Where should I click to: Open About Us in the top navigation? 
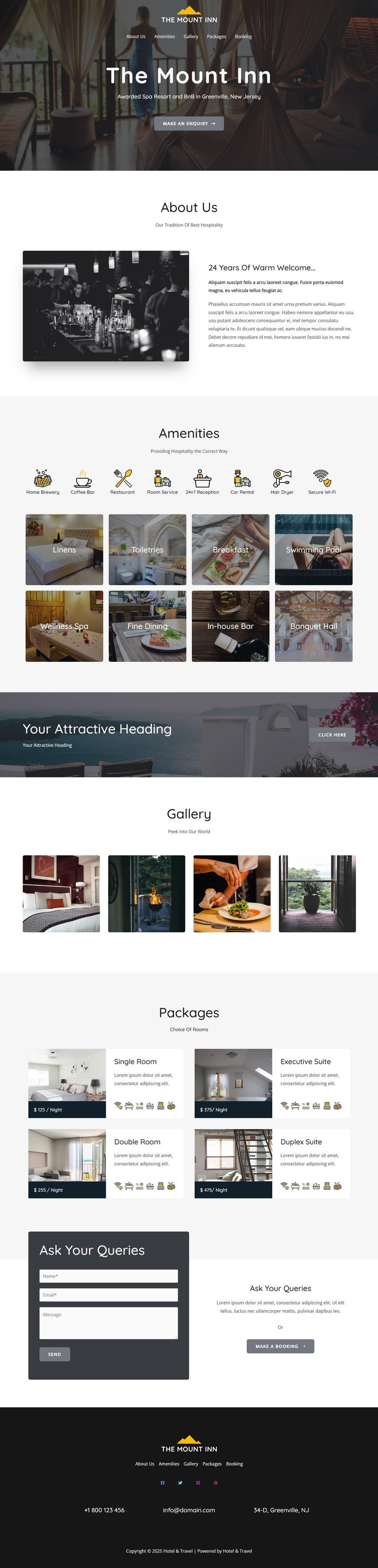point(135,36)
